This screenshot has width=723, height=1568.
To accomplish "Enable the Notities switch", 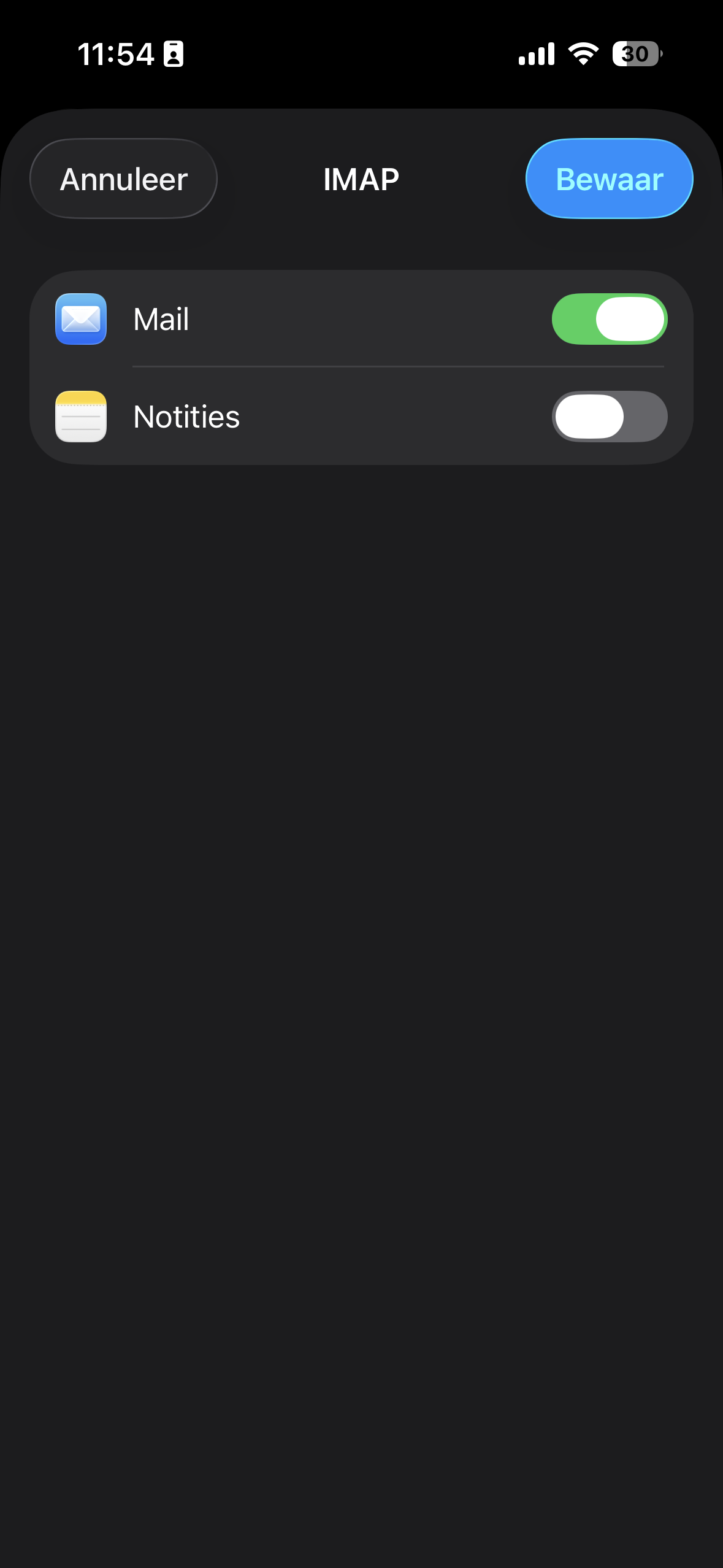I will click(609, 417).
